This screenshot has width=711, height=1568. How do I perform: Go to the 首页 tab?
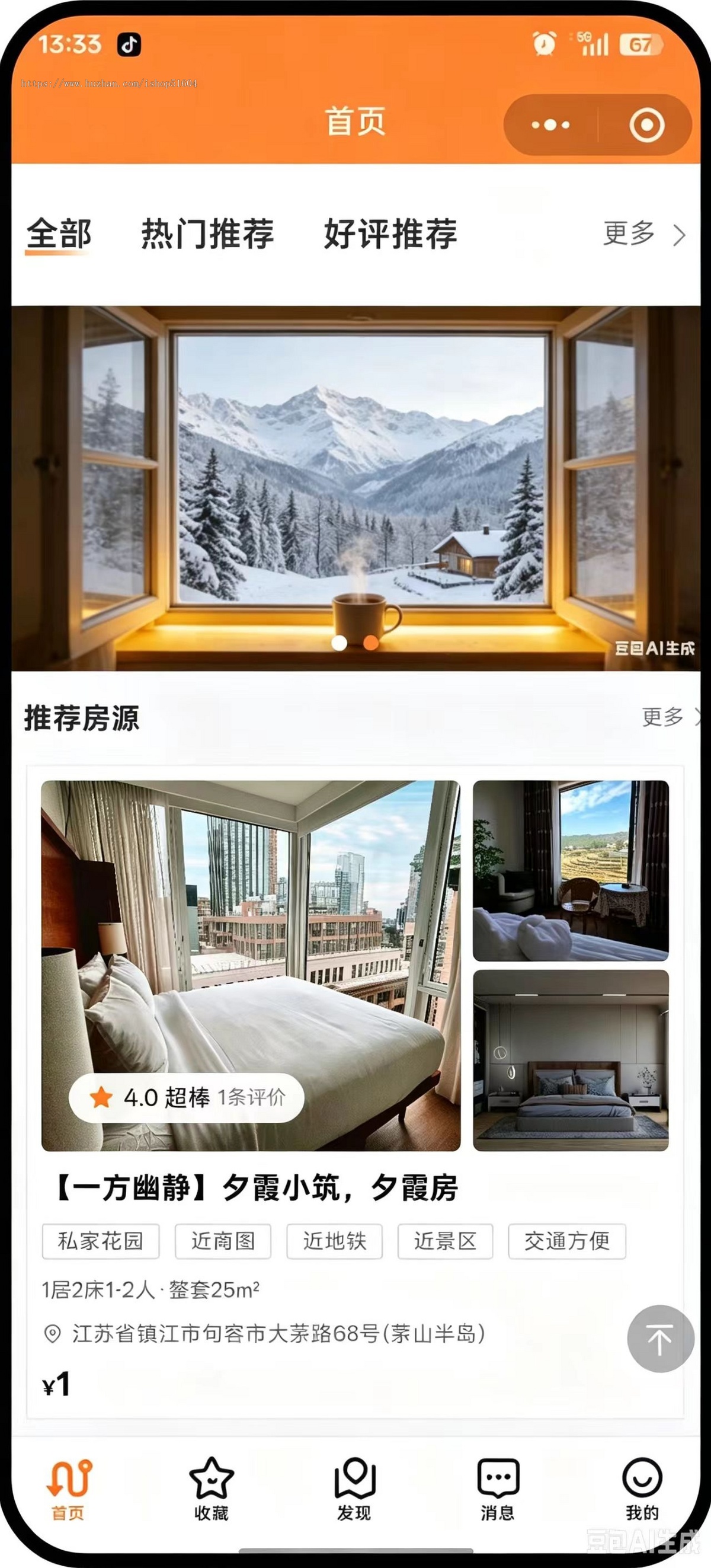[x=68, y=1489]
